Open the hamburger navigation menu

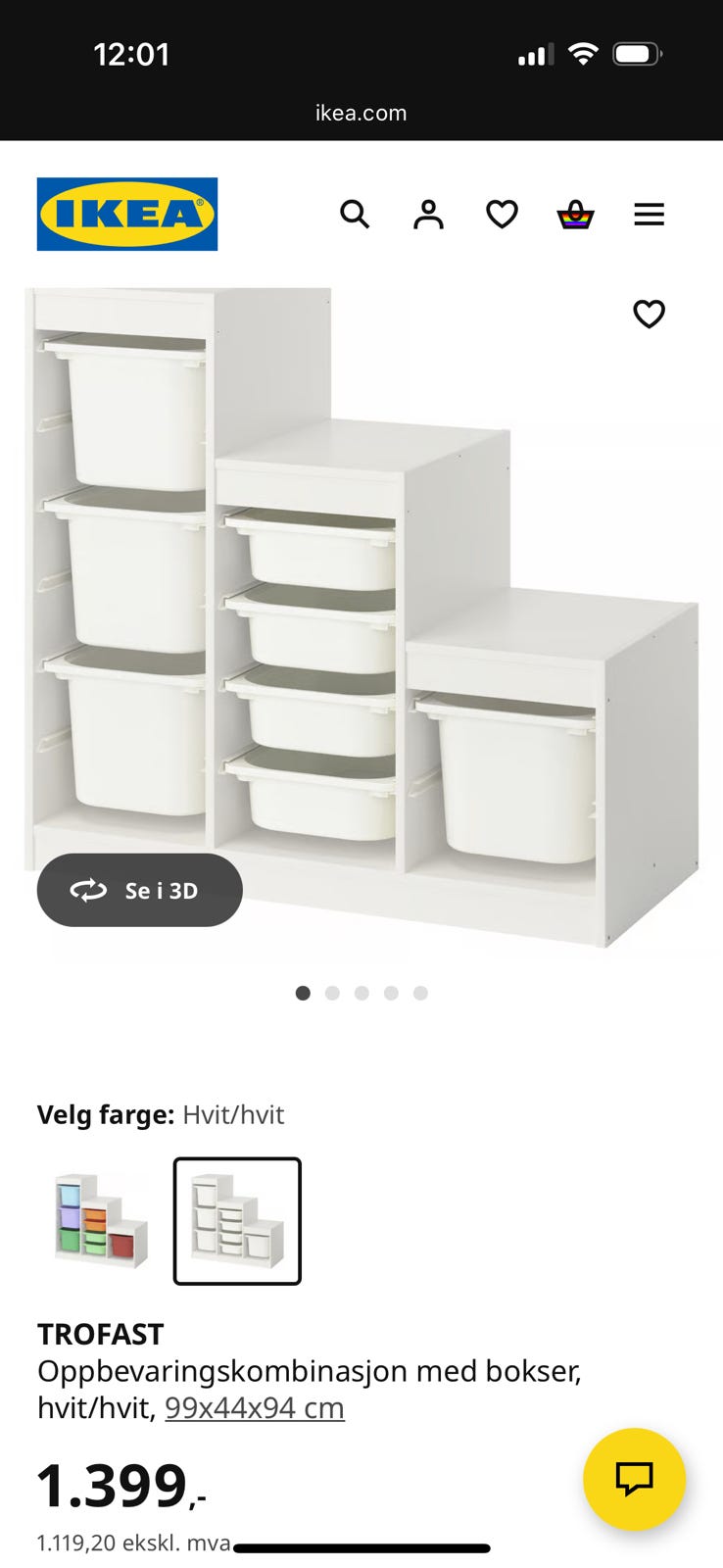pos(650,215)
